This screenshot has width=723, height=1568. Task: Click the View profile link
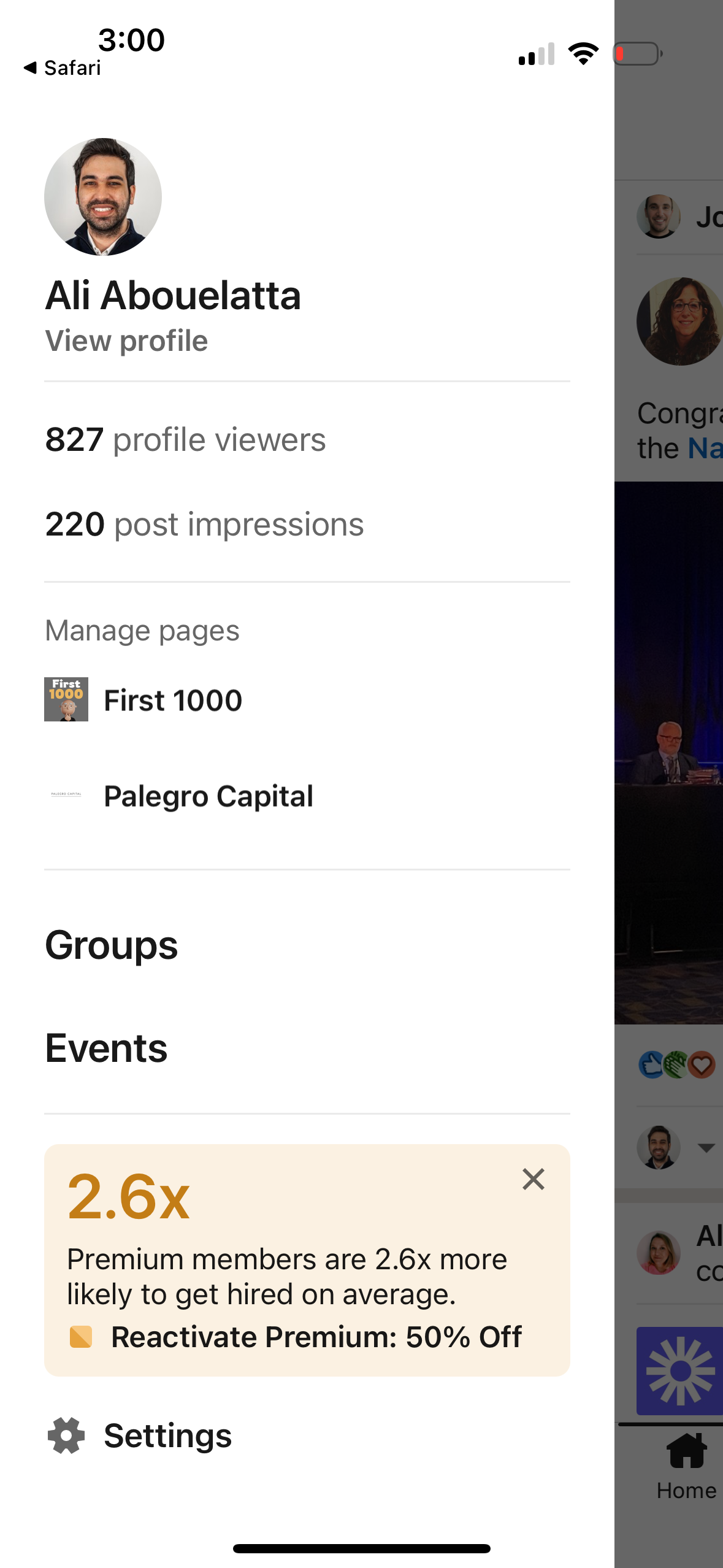click(x=126, y=341)
